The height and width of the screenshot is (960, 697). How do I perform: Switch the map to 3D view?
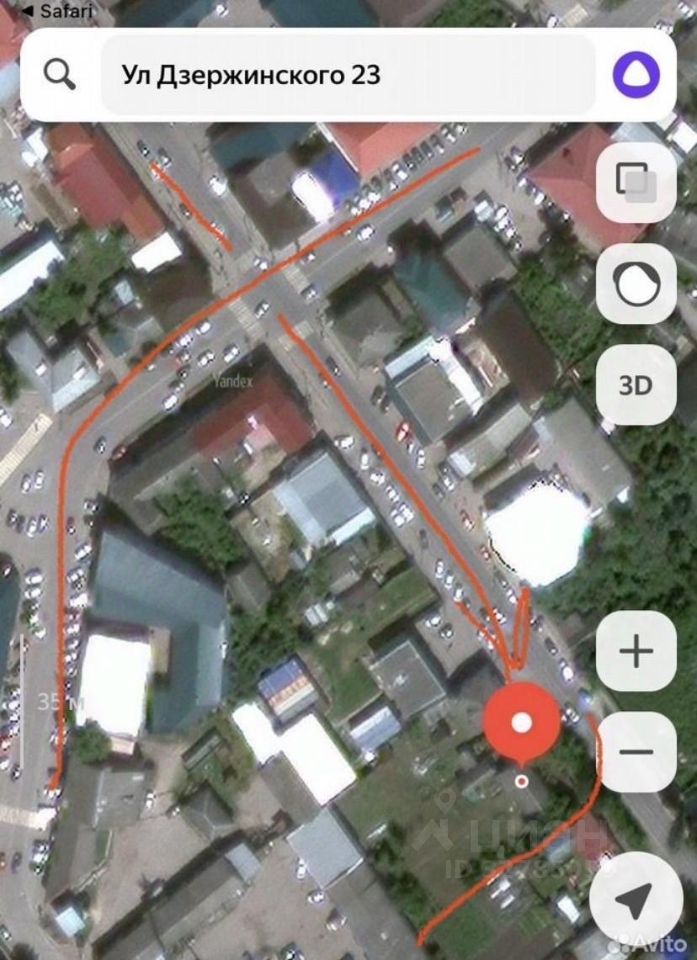pos(636,385)
